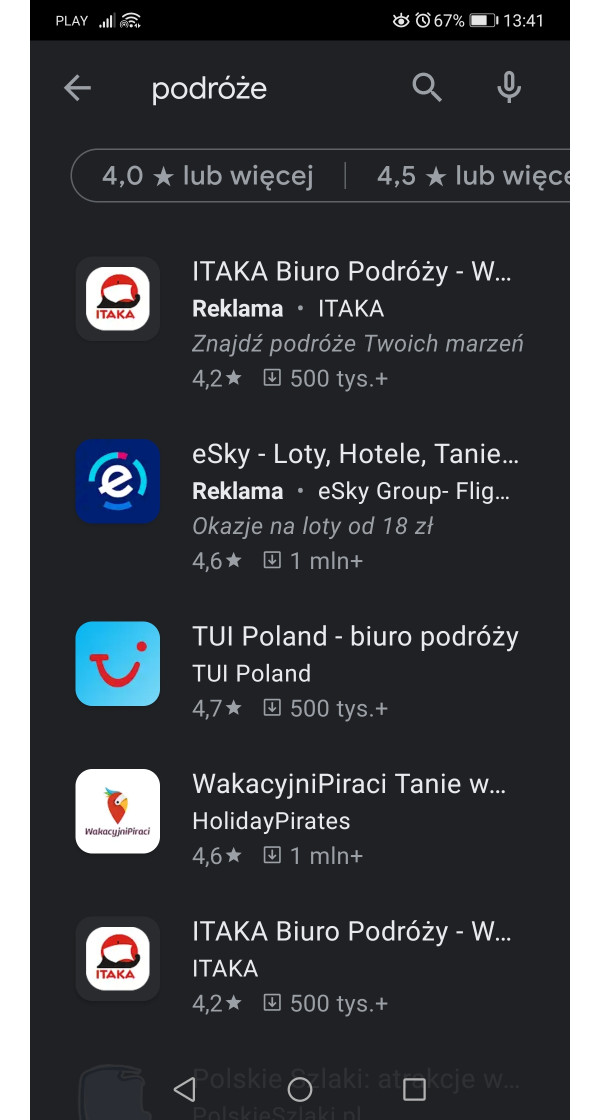Start voice search with the microphone
The height and width of the screenshot is (1120, 600).
pos(509,88)
